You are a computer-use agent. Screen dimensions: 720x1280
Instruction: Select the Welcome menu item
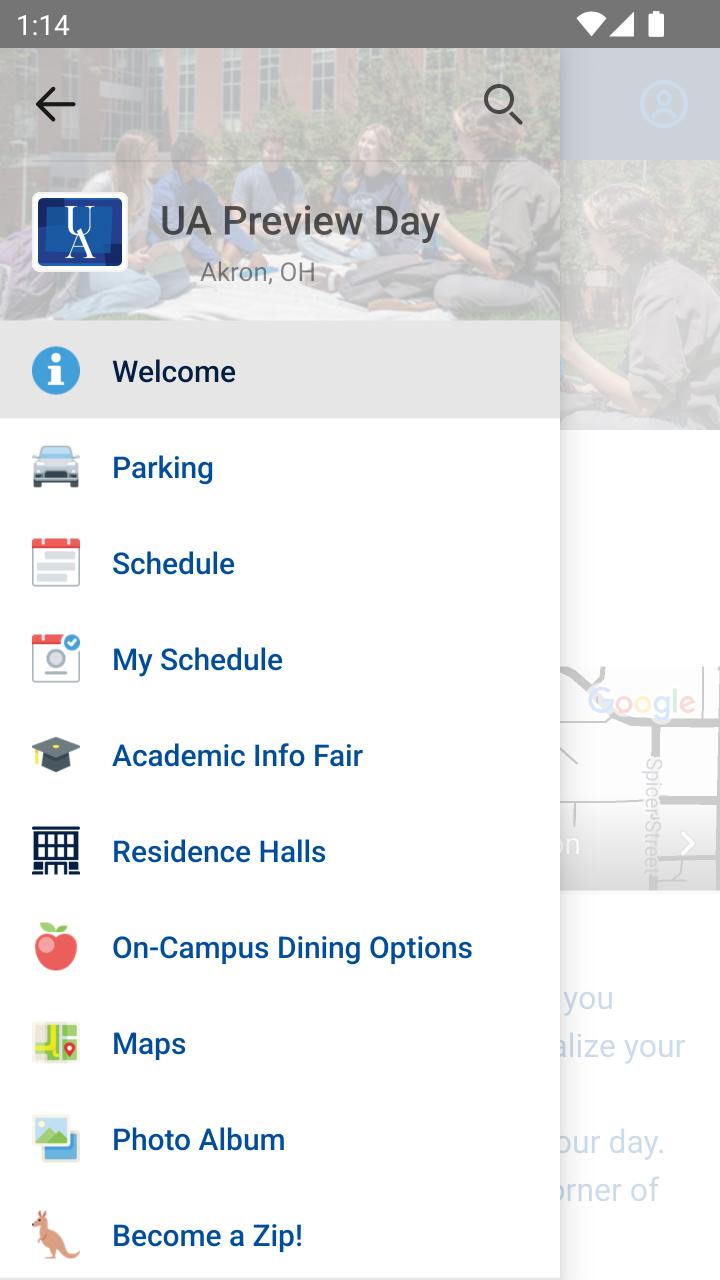coord(280,371)
